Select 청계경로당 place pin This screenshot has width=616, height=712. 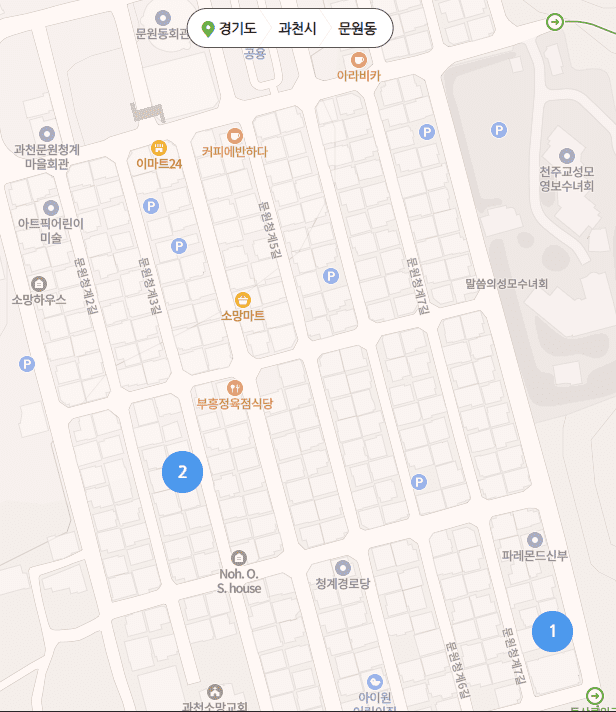[343, 568]
